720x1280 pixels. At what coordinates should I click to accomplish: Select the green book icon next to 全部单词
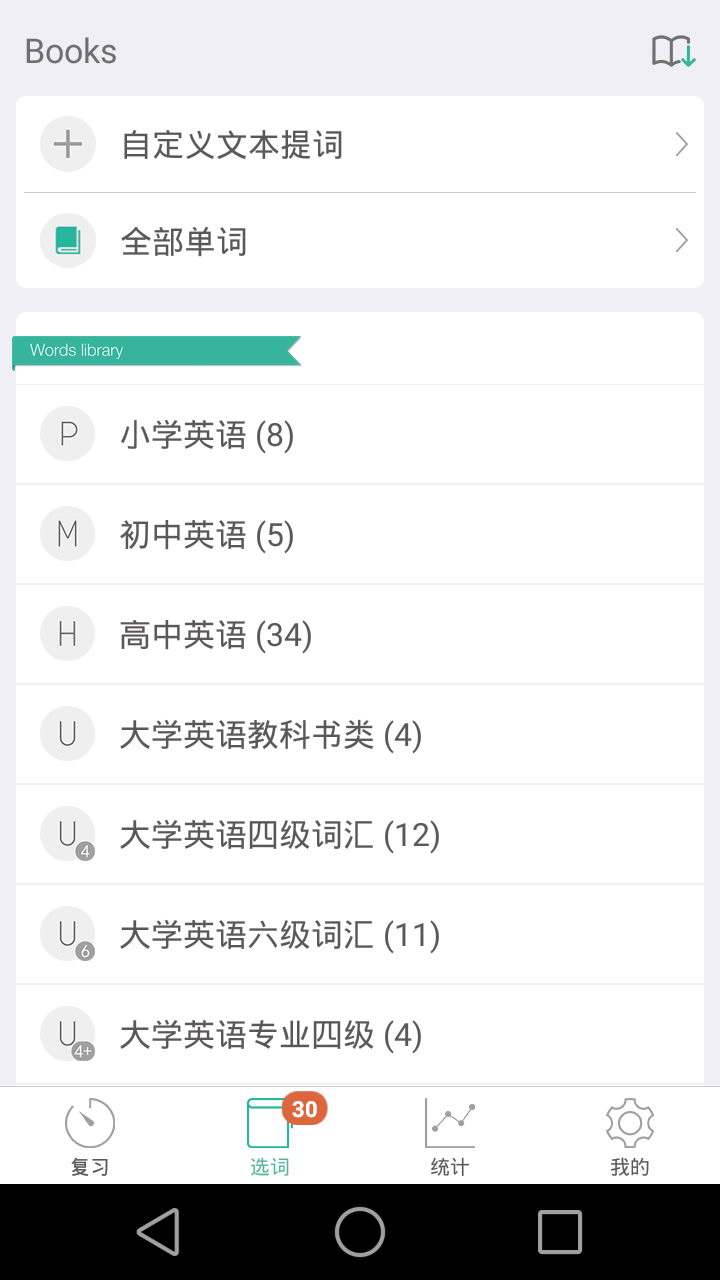(x=66, y=240)
